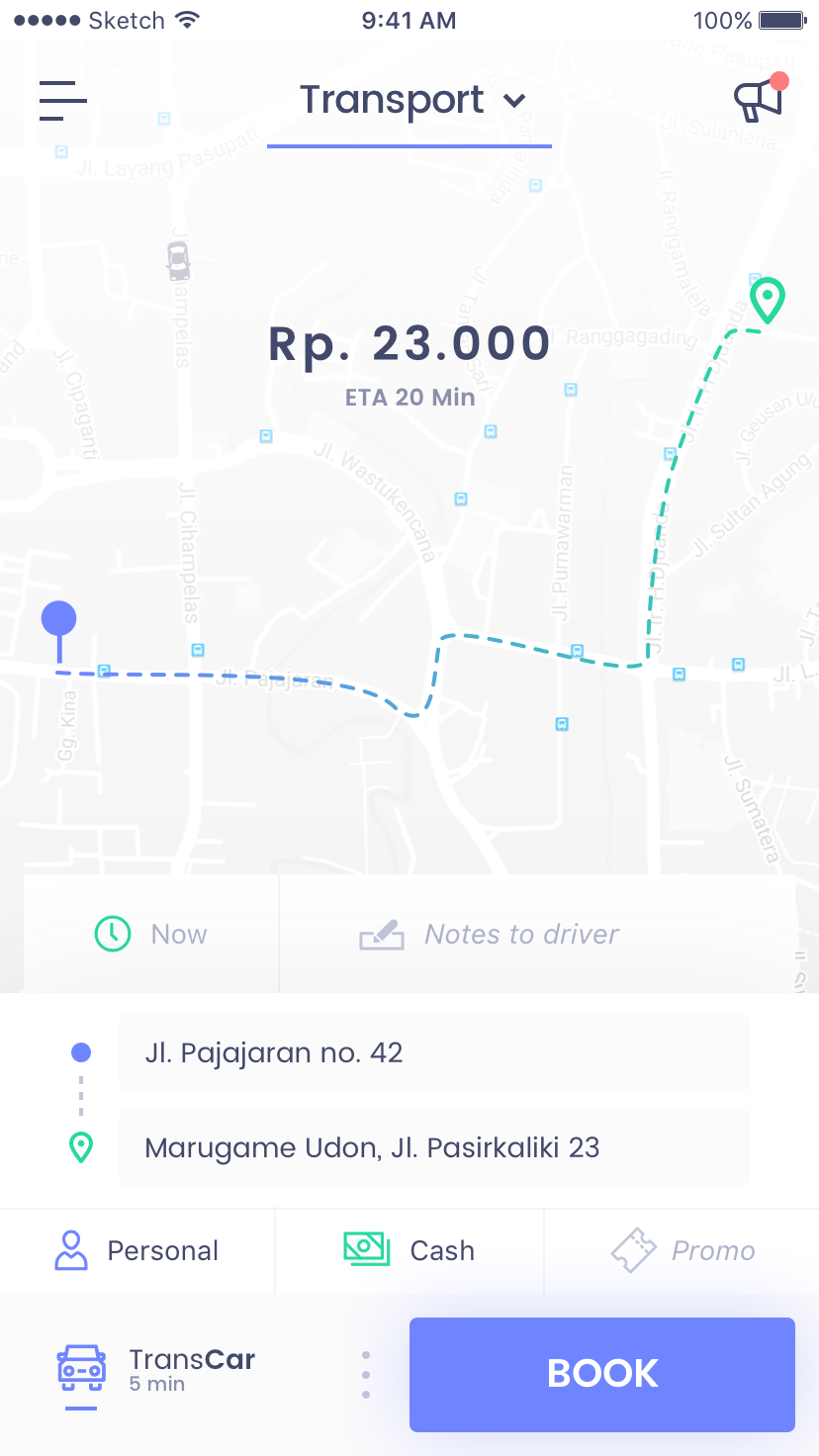
Task: Edit destination Marugame Udon address
Action: point(433,1147)
